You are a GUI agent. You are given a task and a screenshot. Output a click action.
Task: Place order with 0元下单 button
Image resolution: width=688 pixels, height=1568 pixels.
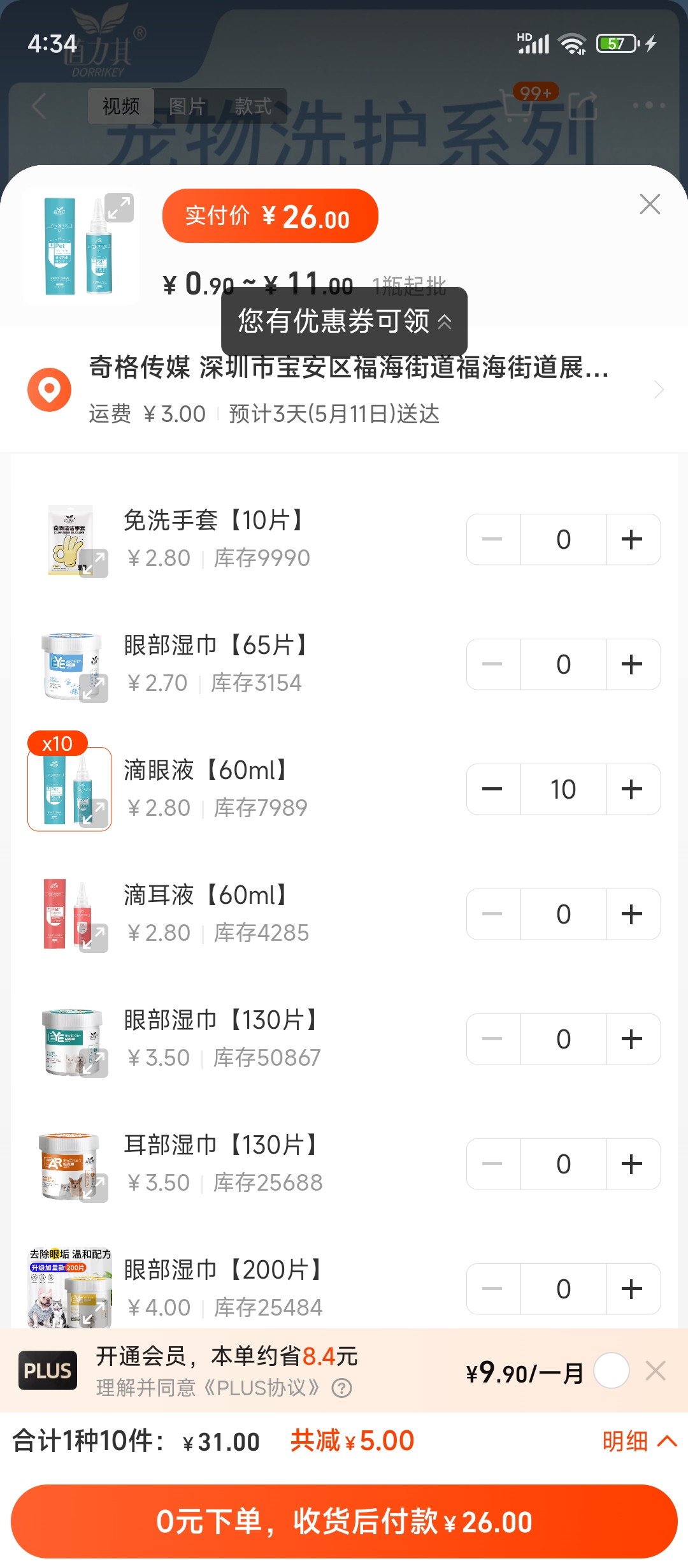pos(344,1521)
